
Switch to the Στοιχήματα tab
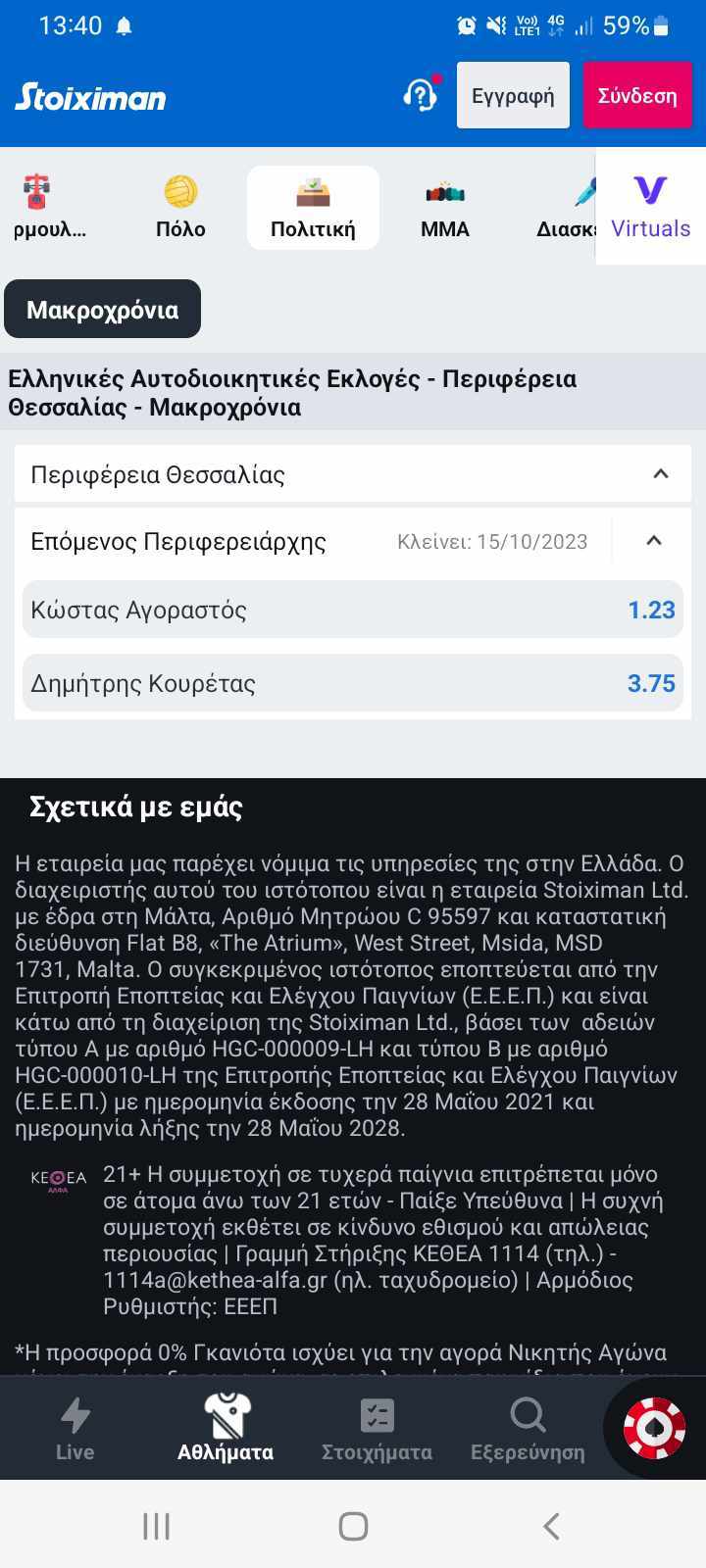click(x=377, y=1429)
